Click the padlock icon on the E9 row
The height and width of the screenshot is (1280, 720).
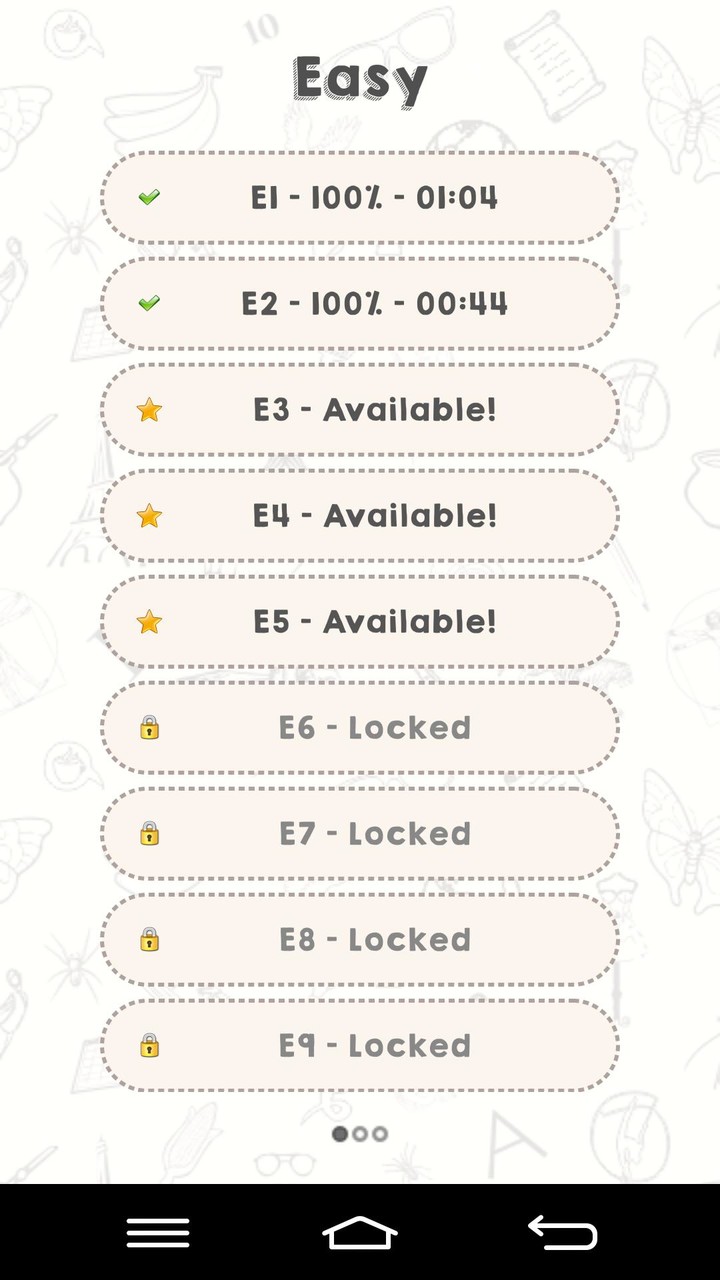pyautogui.click(x=149, y=1046)
